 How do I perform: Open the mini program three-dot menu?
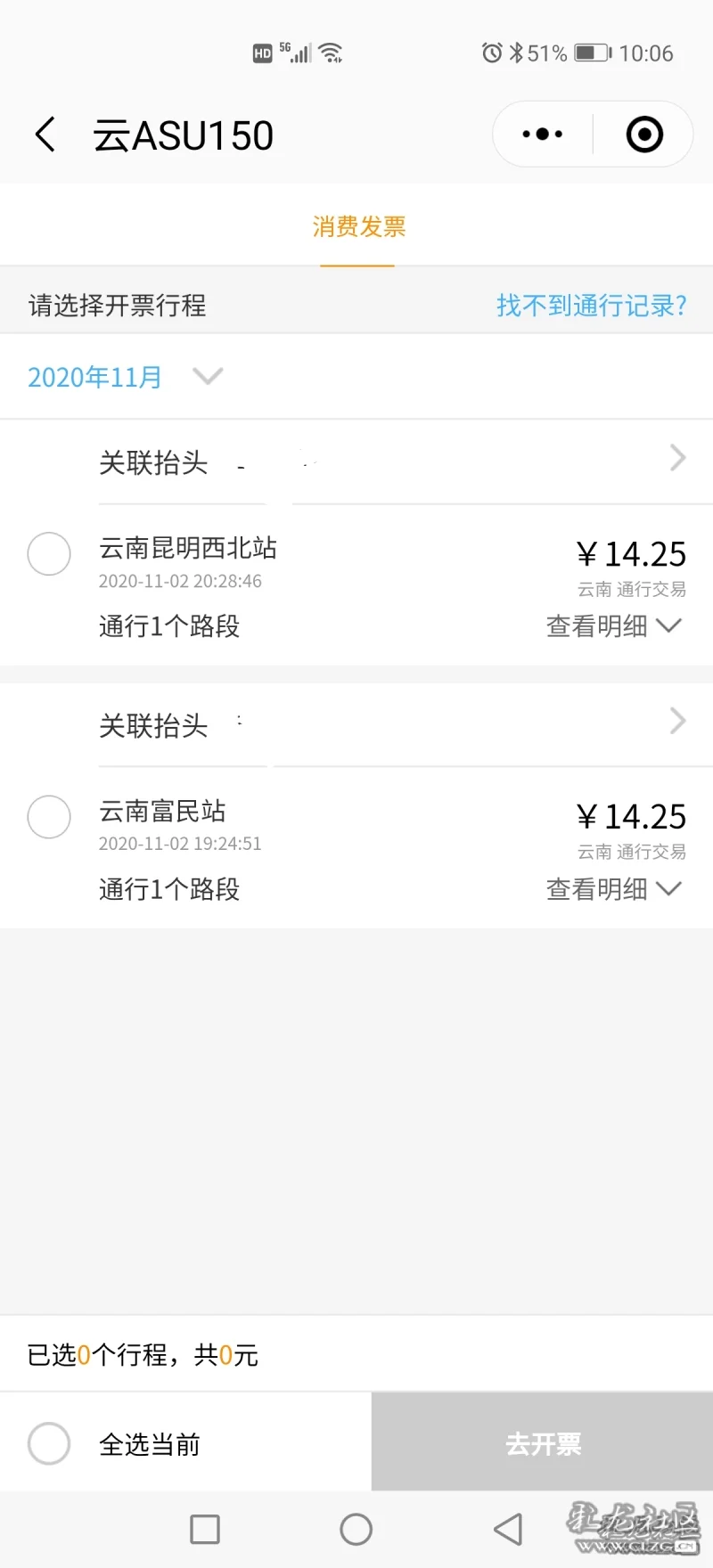click(x=543, y=135)
